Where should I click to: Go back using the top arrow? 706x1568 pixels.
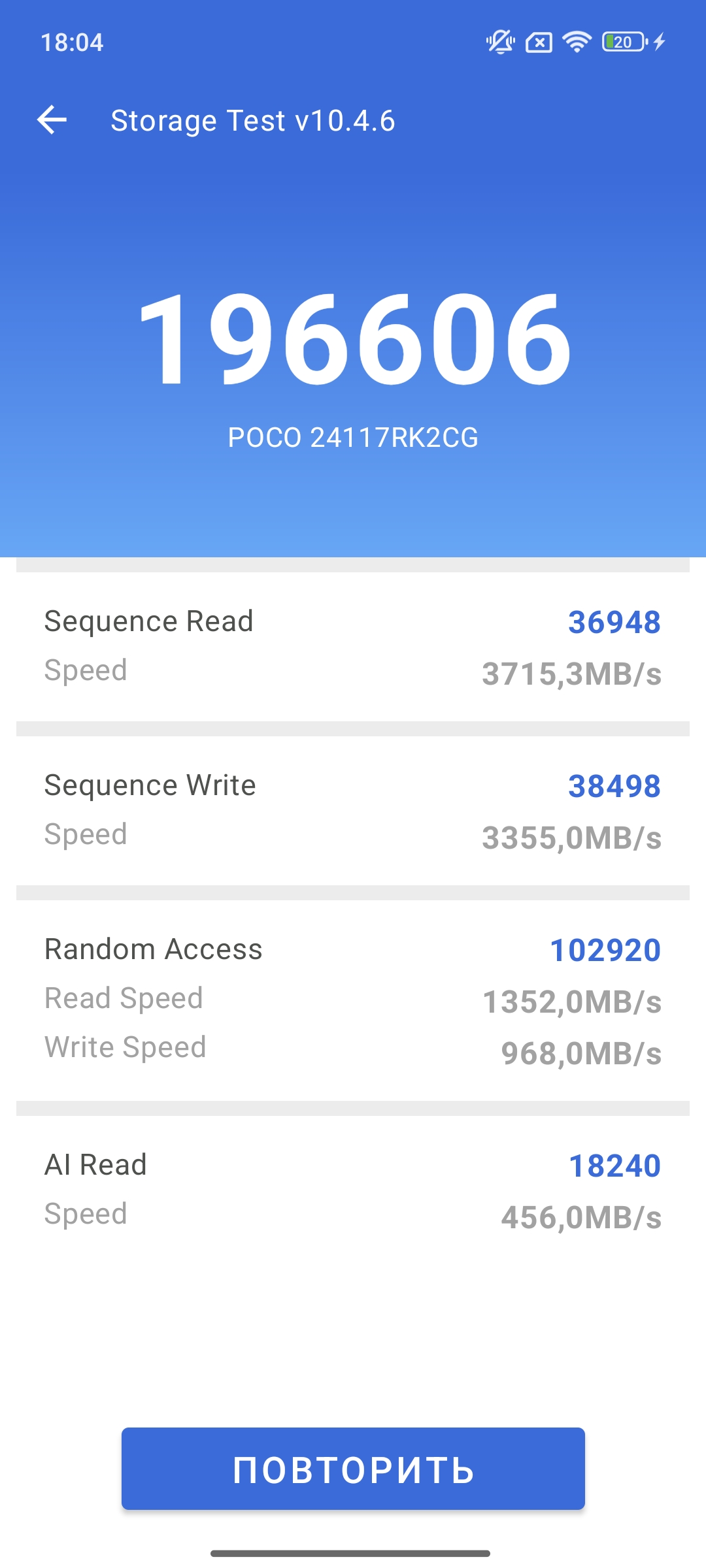coord(52,120)
